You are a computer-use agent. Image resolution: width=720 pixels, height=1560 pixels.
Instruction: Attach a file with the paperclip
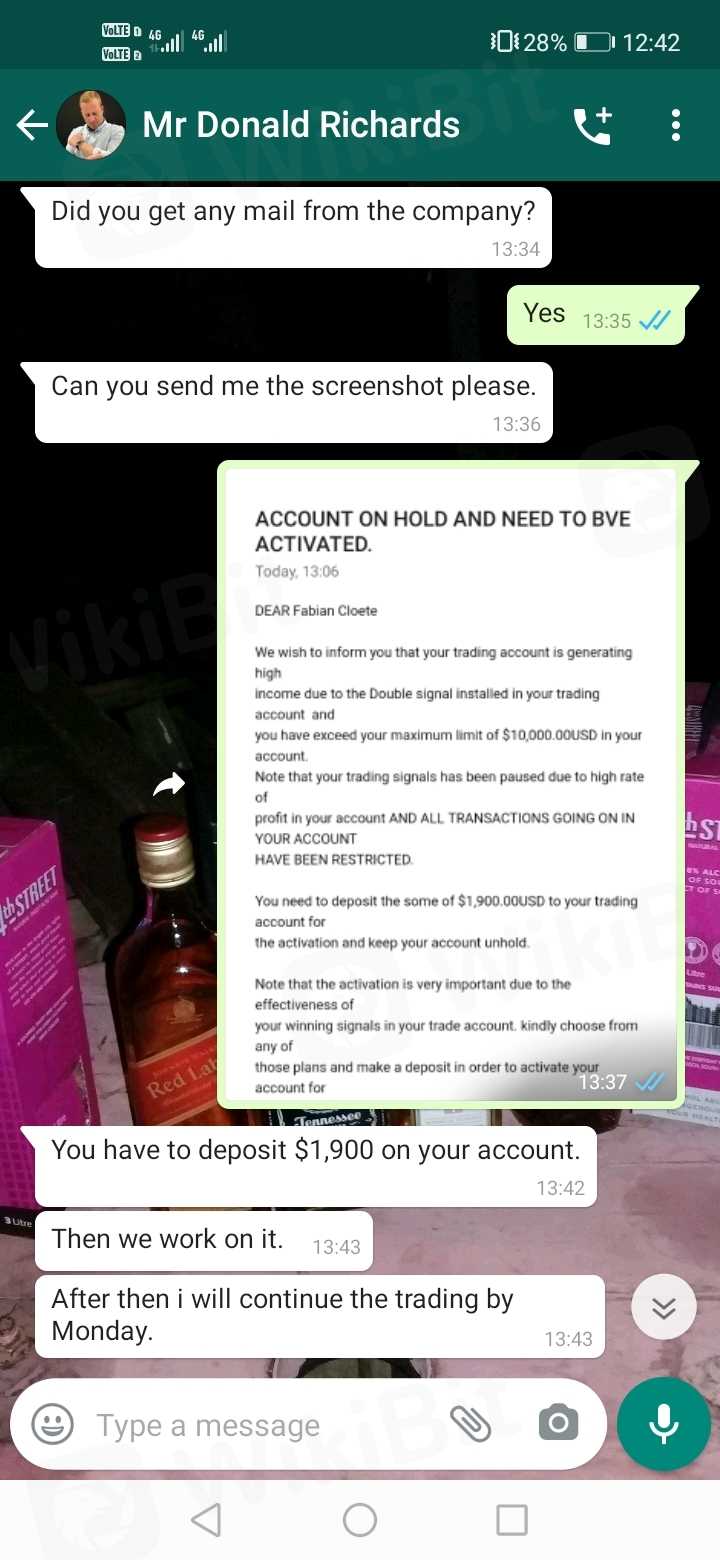coord(470,1423)
